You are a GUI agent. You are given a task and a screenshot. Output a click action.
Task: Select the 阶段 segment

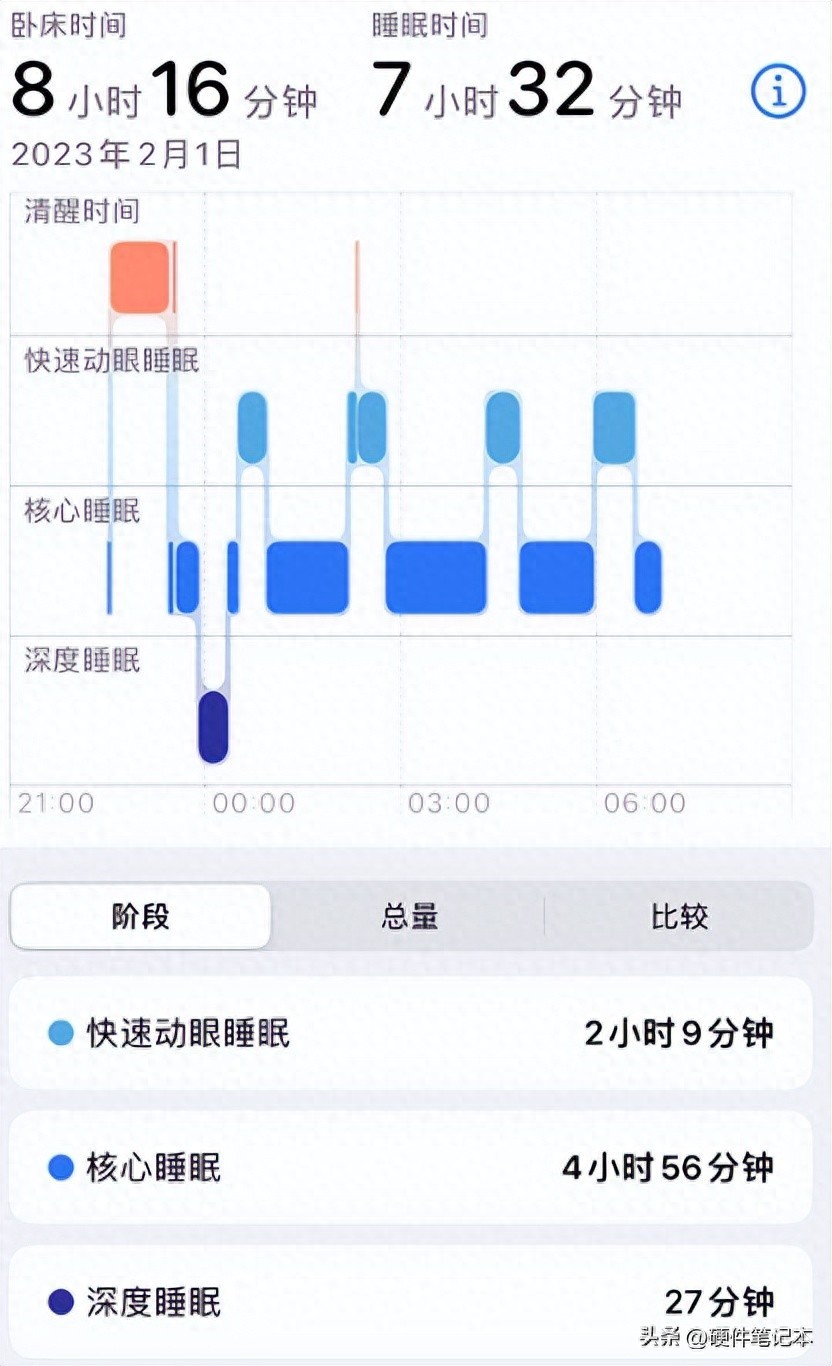(x=141, y=916)
